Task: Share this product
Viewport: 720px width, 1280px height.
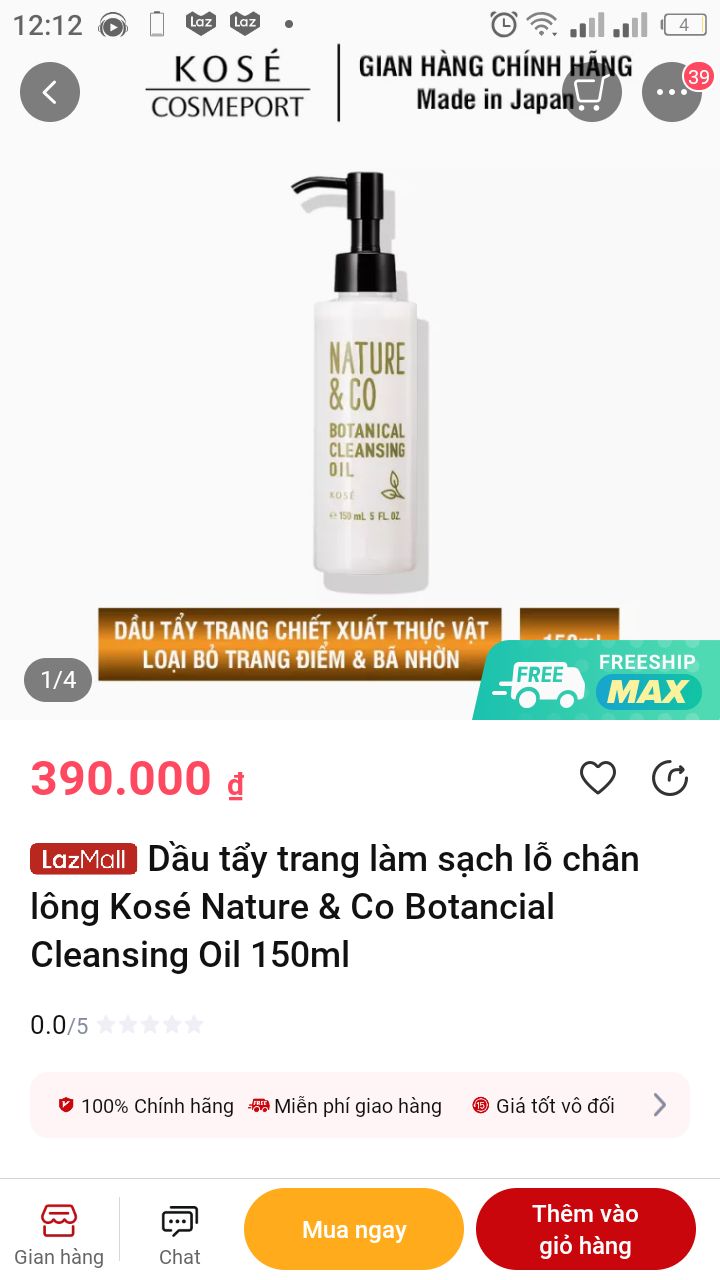Action: [670, 778]
